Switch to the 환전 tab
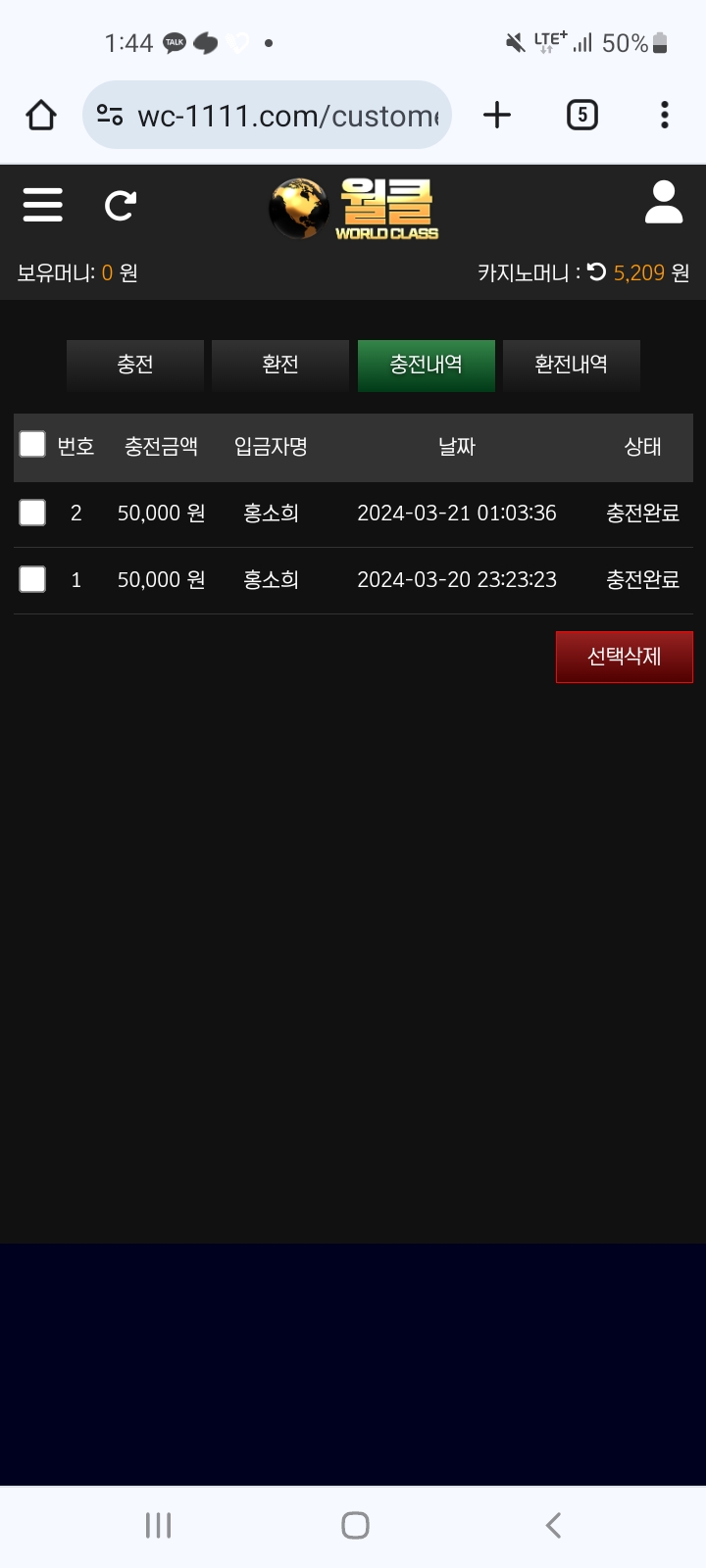706x1568 pixels. pyautogui.click(x=280, y=365)
